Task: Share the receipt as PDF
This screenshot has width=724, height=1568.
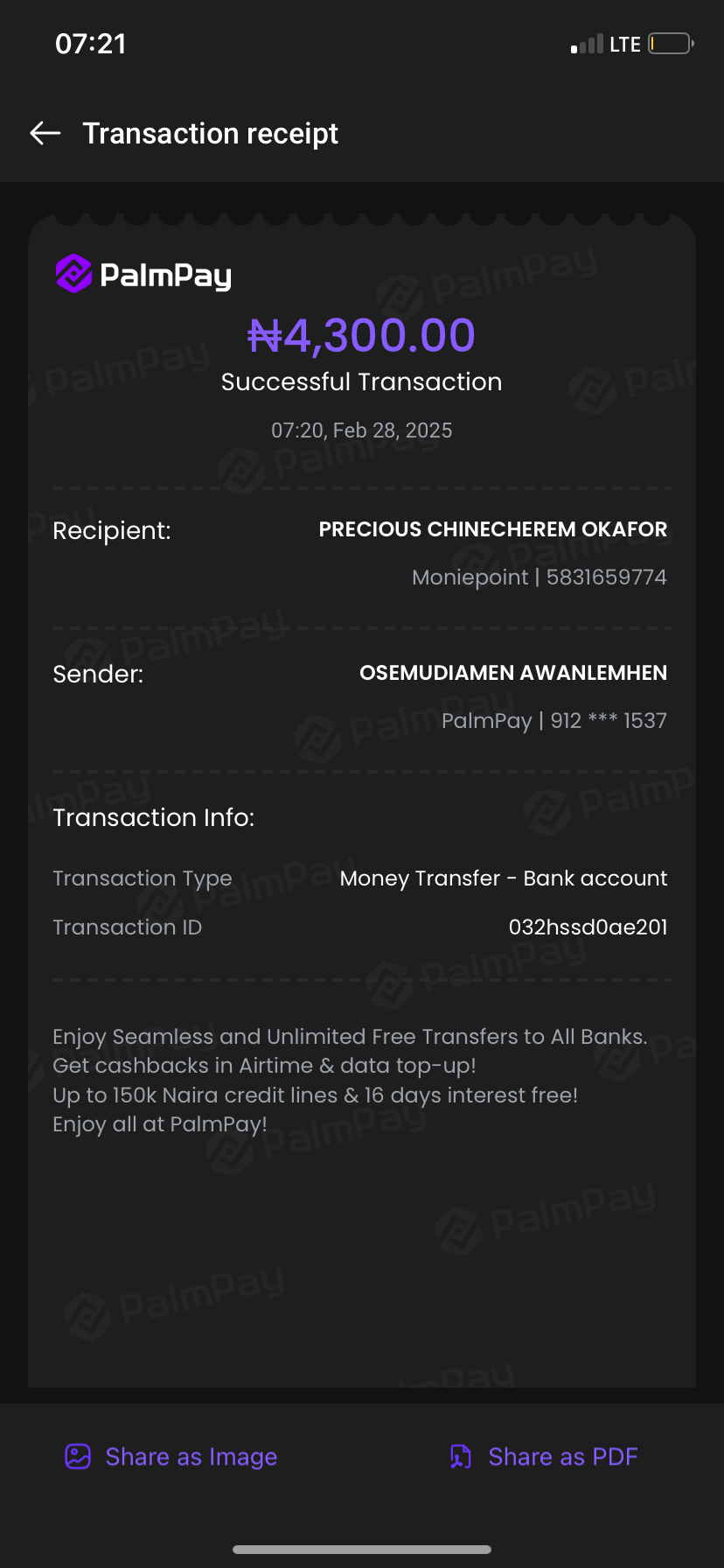Action: [x=544, y=1456]
